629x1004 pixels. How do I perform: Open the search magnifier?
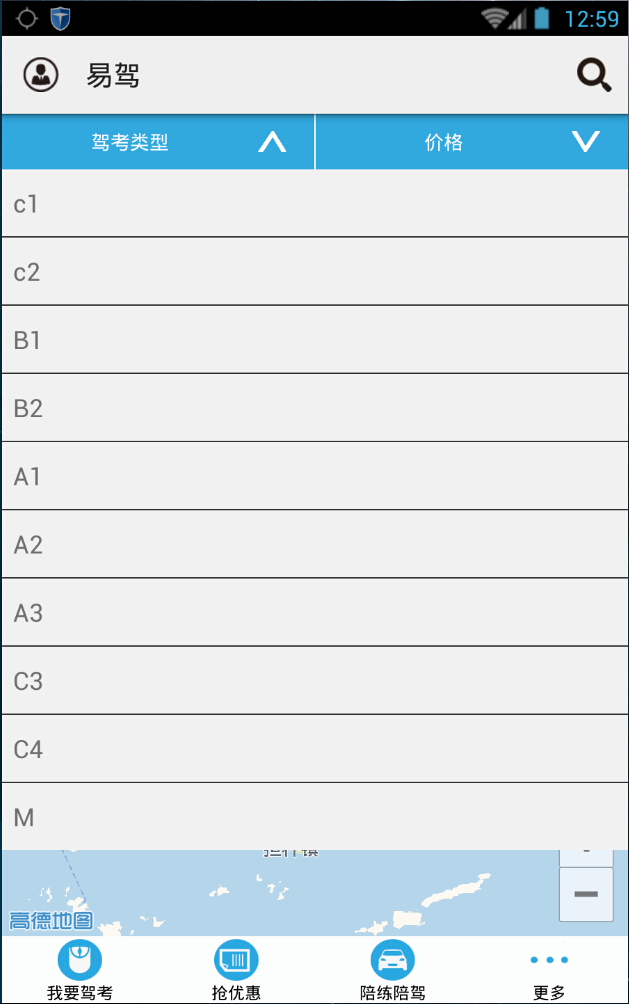593,75
